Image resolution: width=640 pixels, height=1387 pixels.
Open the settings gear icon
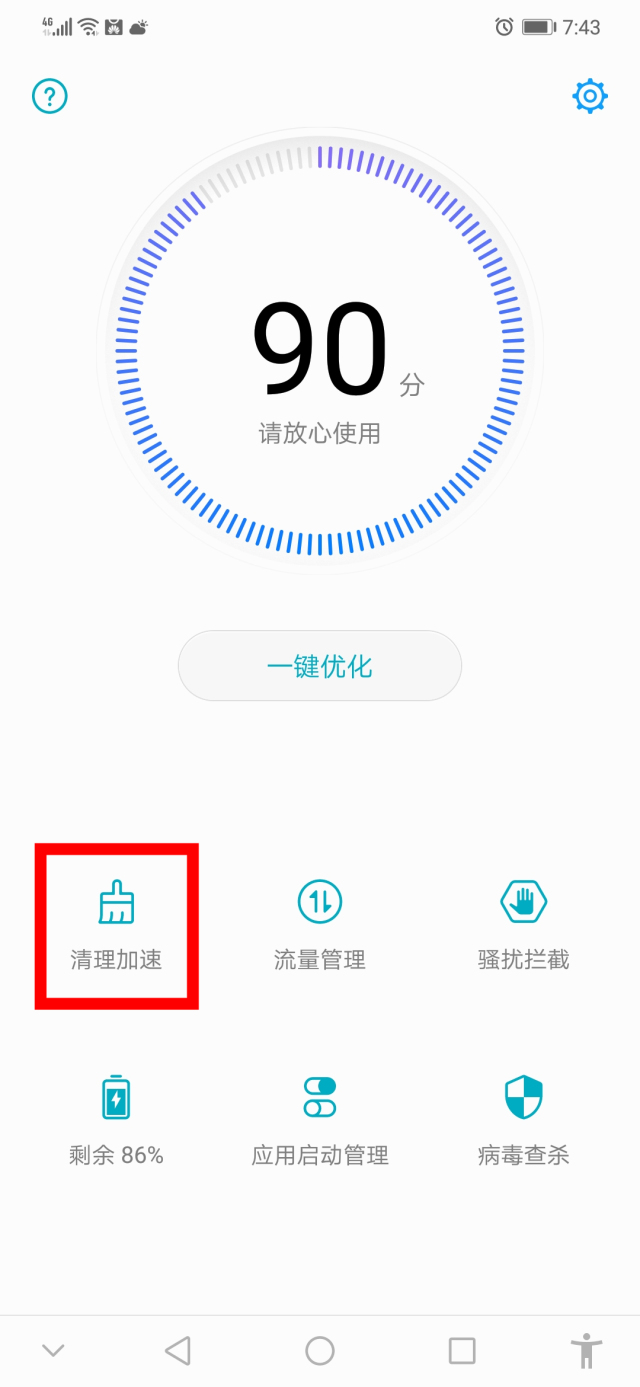[x=590, y=96]
